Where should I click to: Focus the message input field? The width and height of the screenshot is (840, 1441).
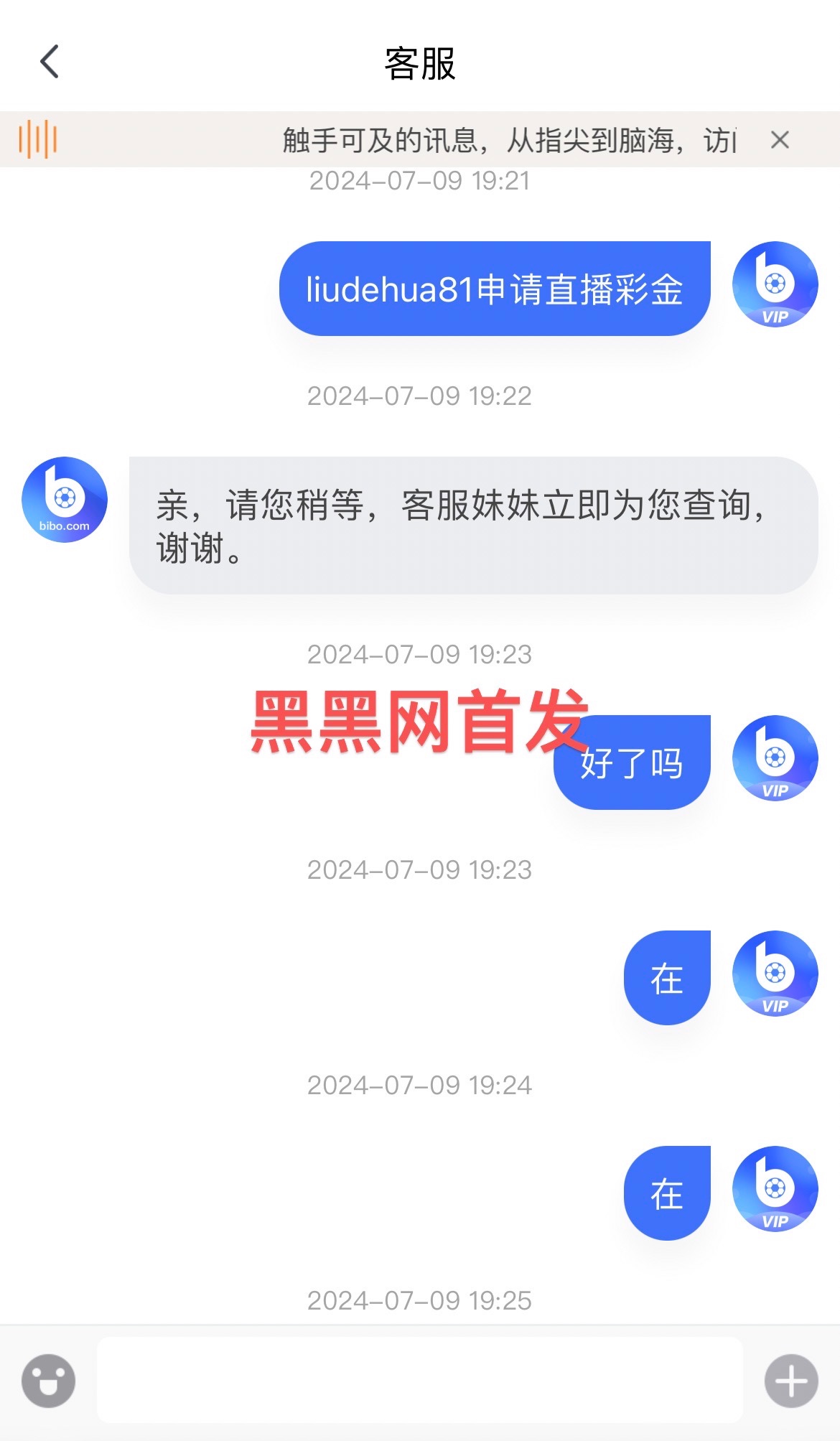pyautogui.click(x=419, y=1380)
